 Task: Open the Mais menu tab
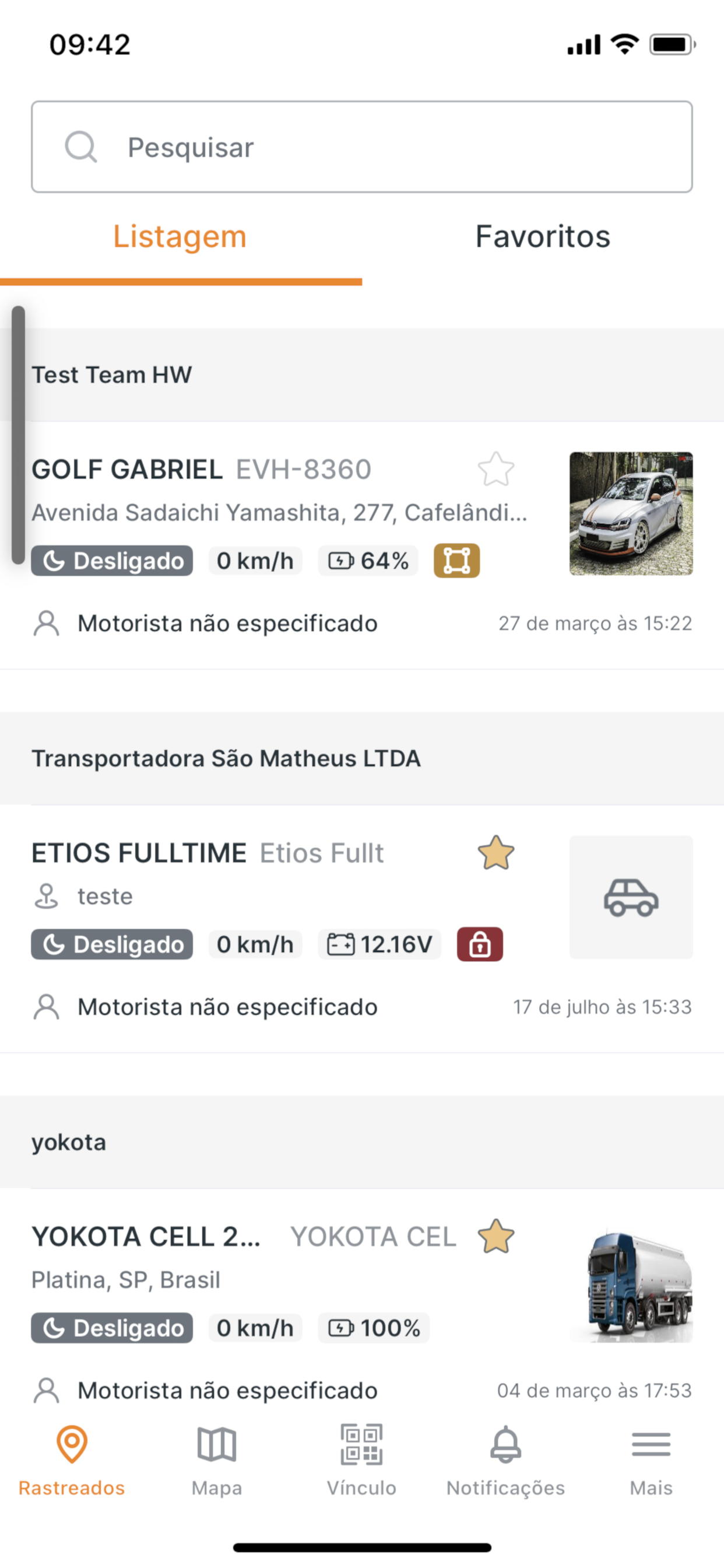(x=651, y=1461)
